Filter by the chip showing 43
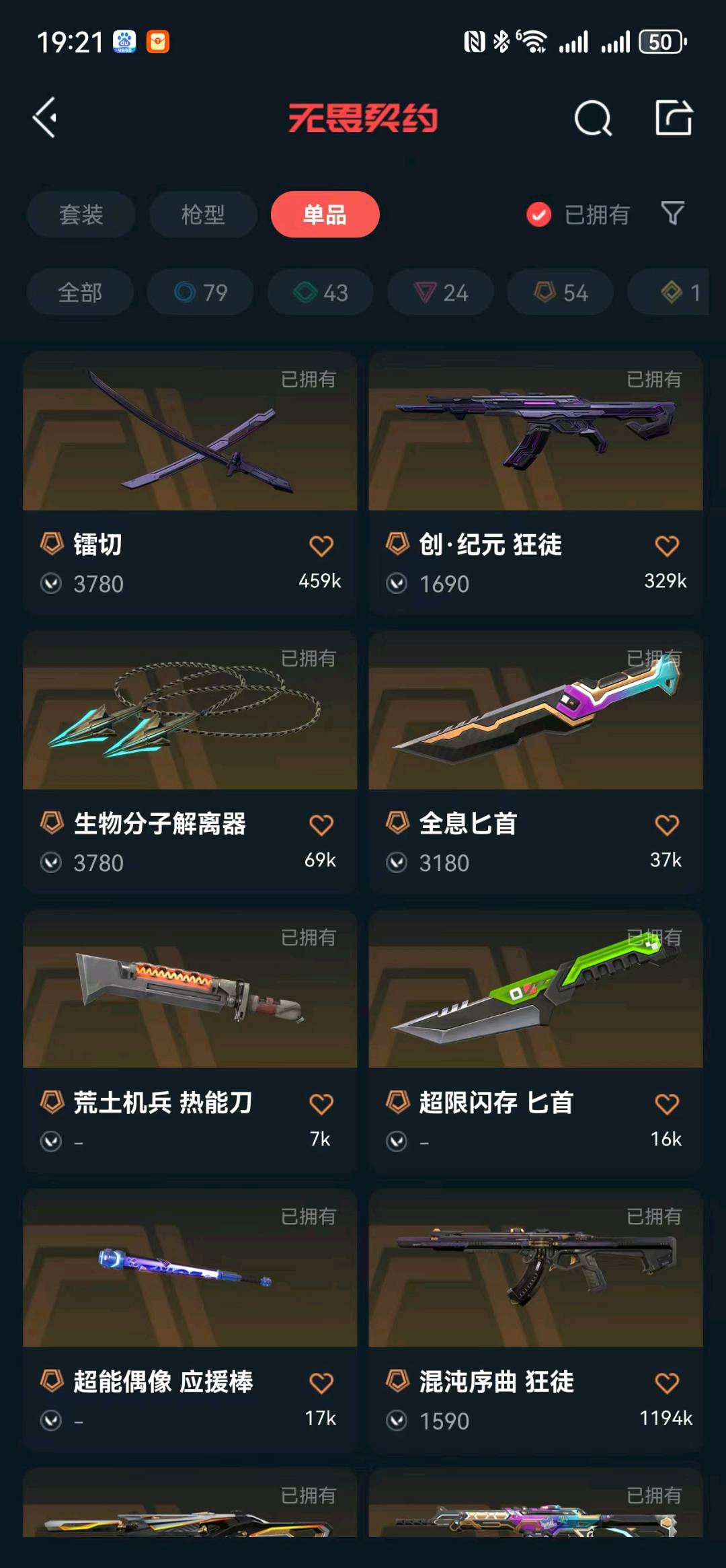 coord(321,293)
